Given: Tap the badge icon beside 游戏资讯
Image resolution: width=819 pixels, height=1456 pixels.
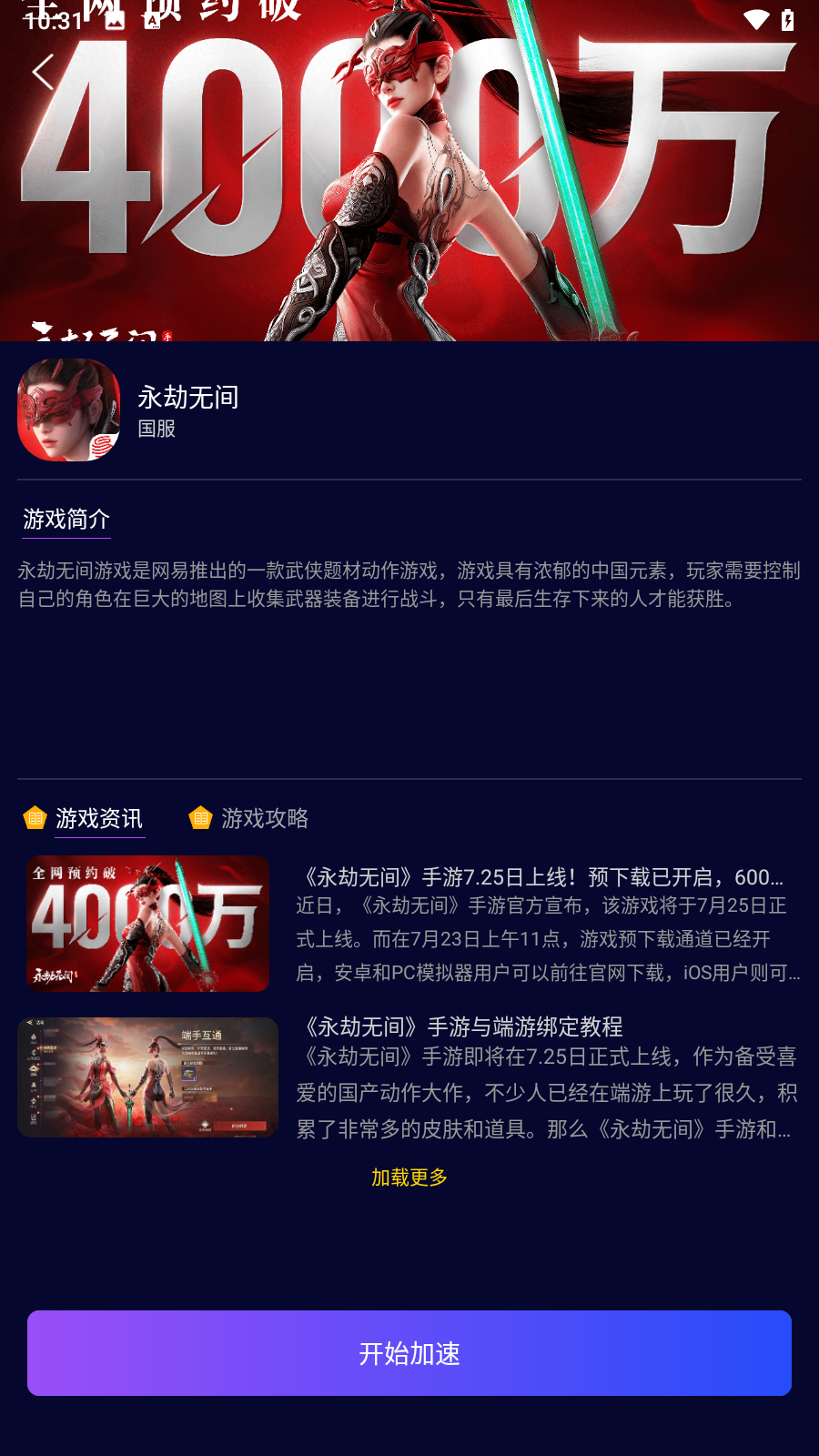Looking at the screenshot, I should pyautogui.click(x=35, y=818).
